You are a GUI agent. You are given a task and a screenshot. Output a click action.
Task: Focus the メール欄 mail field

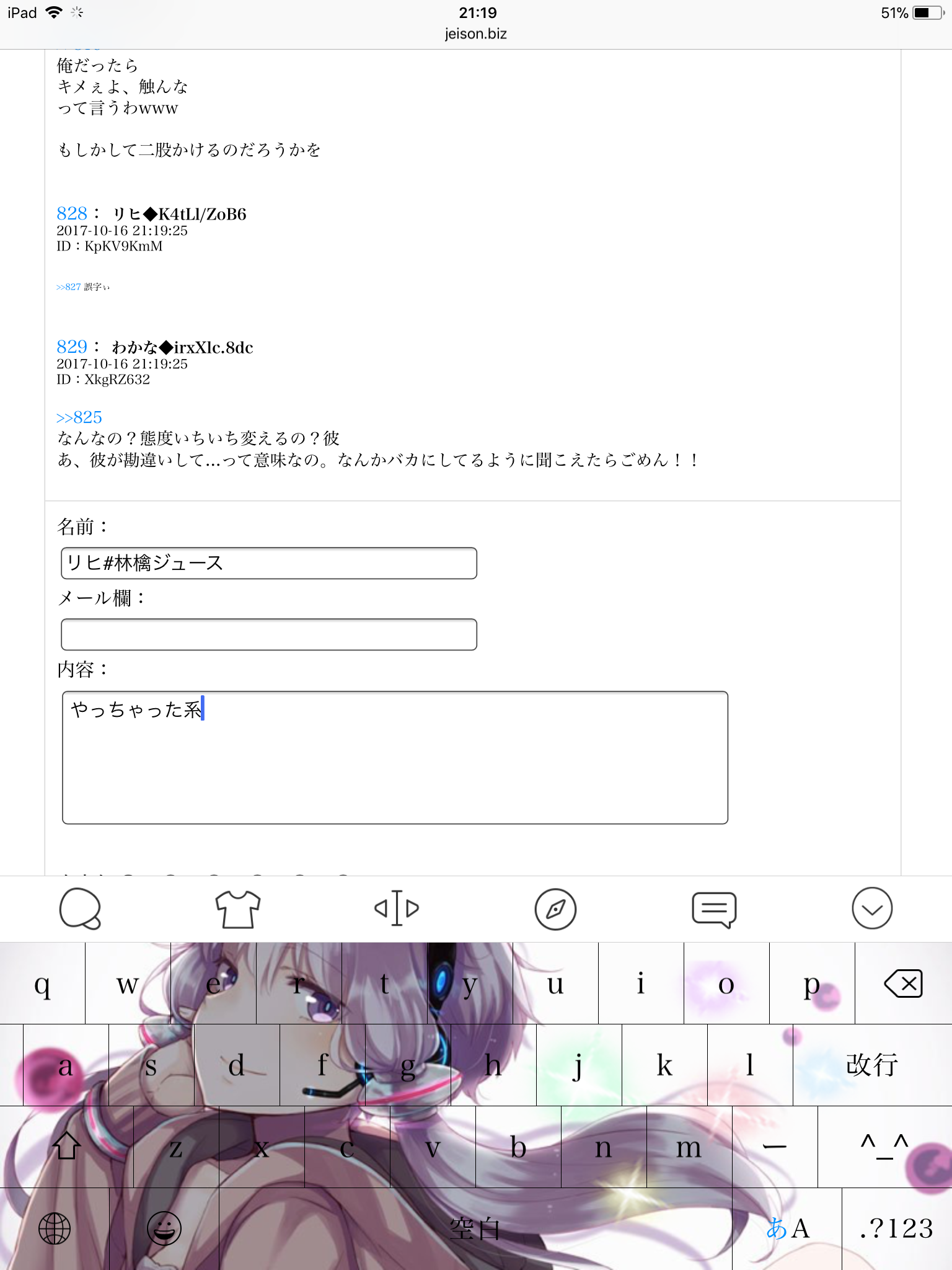pos(268,634)
